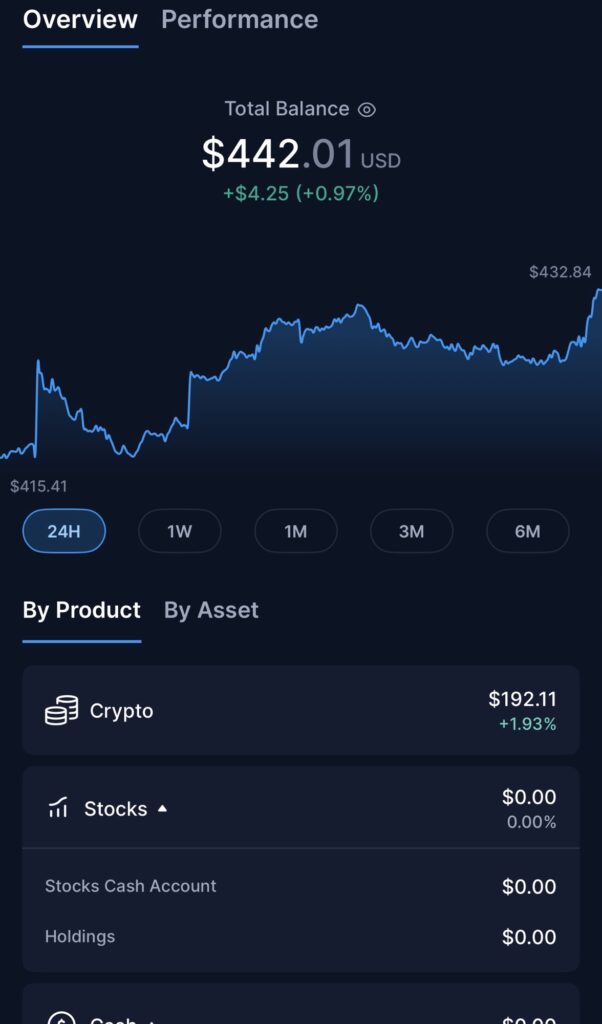Switch to the By Asset tab
Viewport: 602px width, 1024px height.
[211, 610]
